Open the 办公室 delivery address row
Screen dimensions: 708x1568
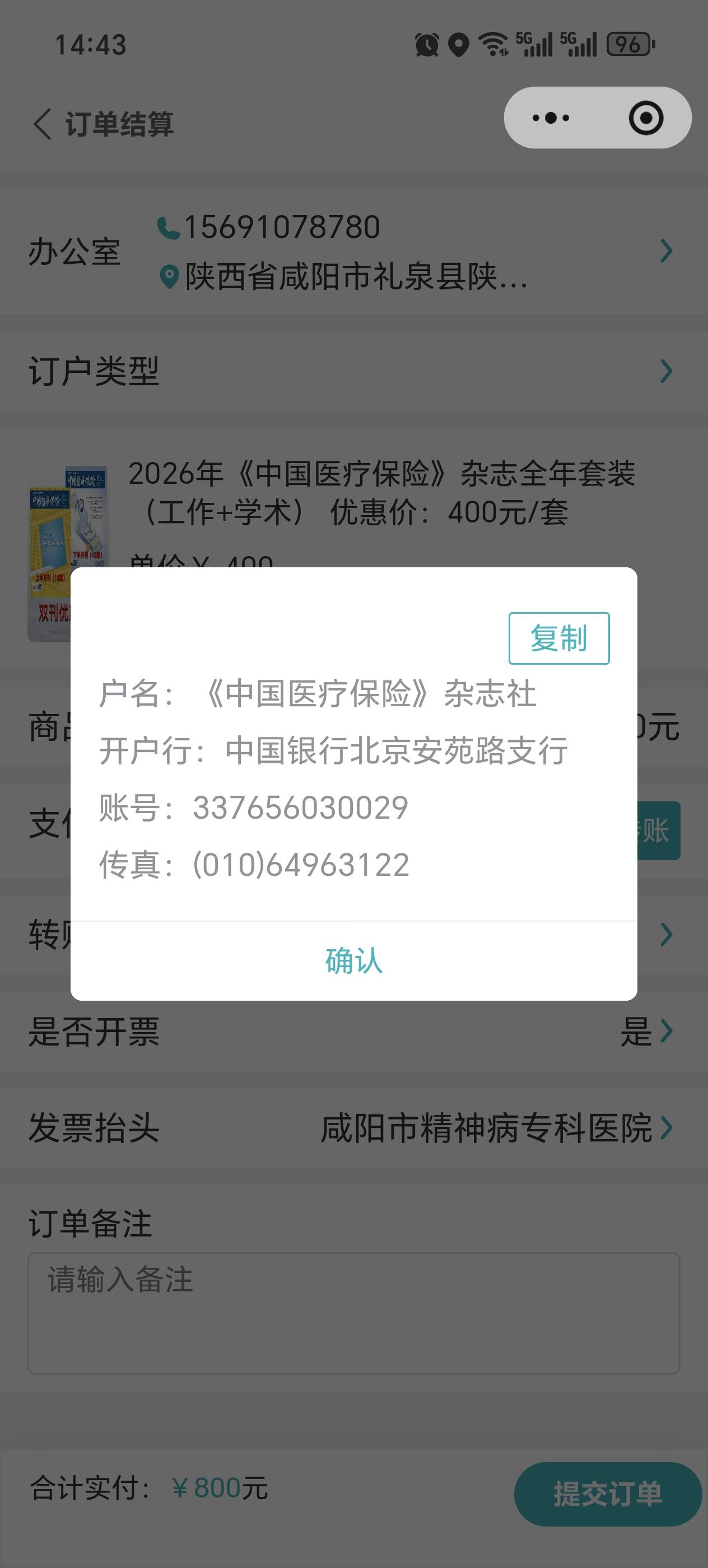click(x=353, y=251)
